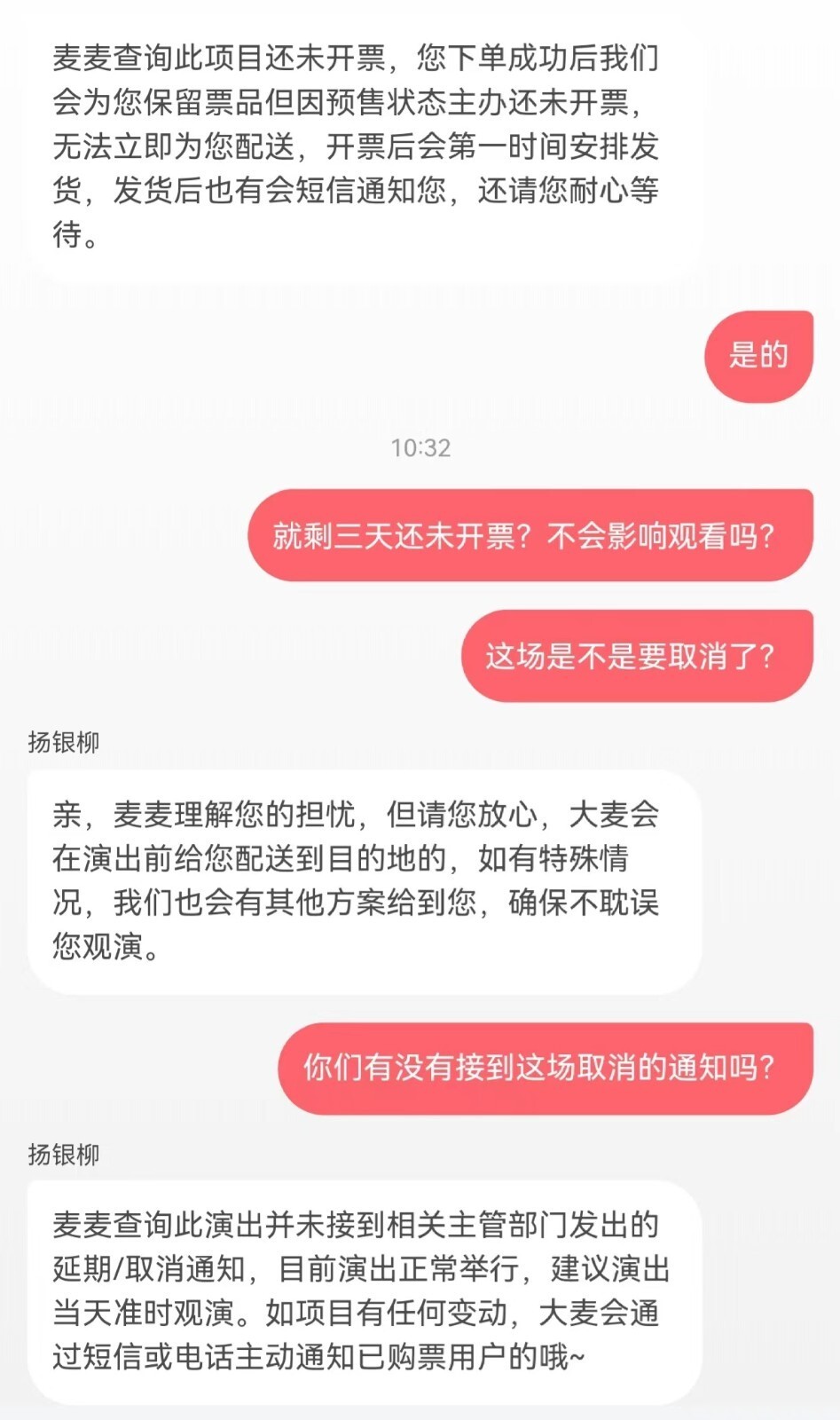The image size is (840, 1420).
Task: Tap the red reply bubble saying 是的
Action: [758, 354]
